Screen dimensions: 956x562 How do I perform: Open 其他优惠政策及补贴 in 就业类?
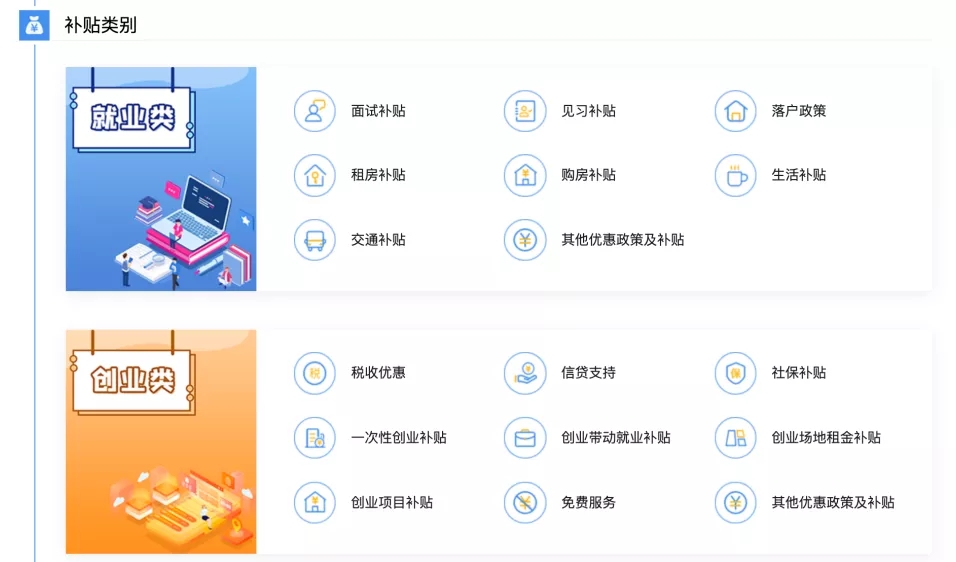click(622, 240)
